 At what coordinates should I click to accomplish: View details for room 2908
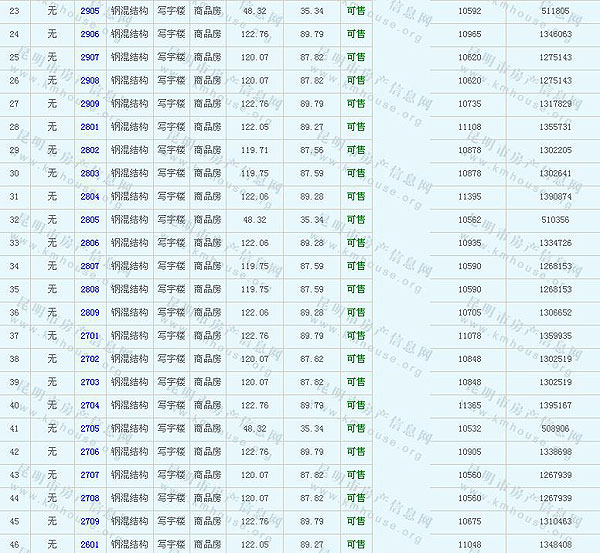pyautogui.click(x=90, y=80)
